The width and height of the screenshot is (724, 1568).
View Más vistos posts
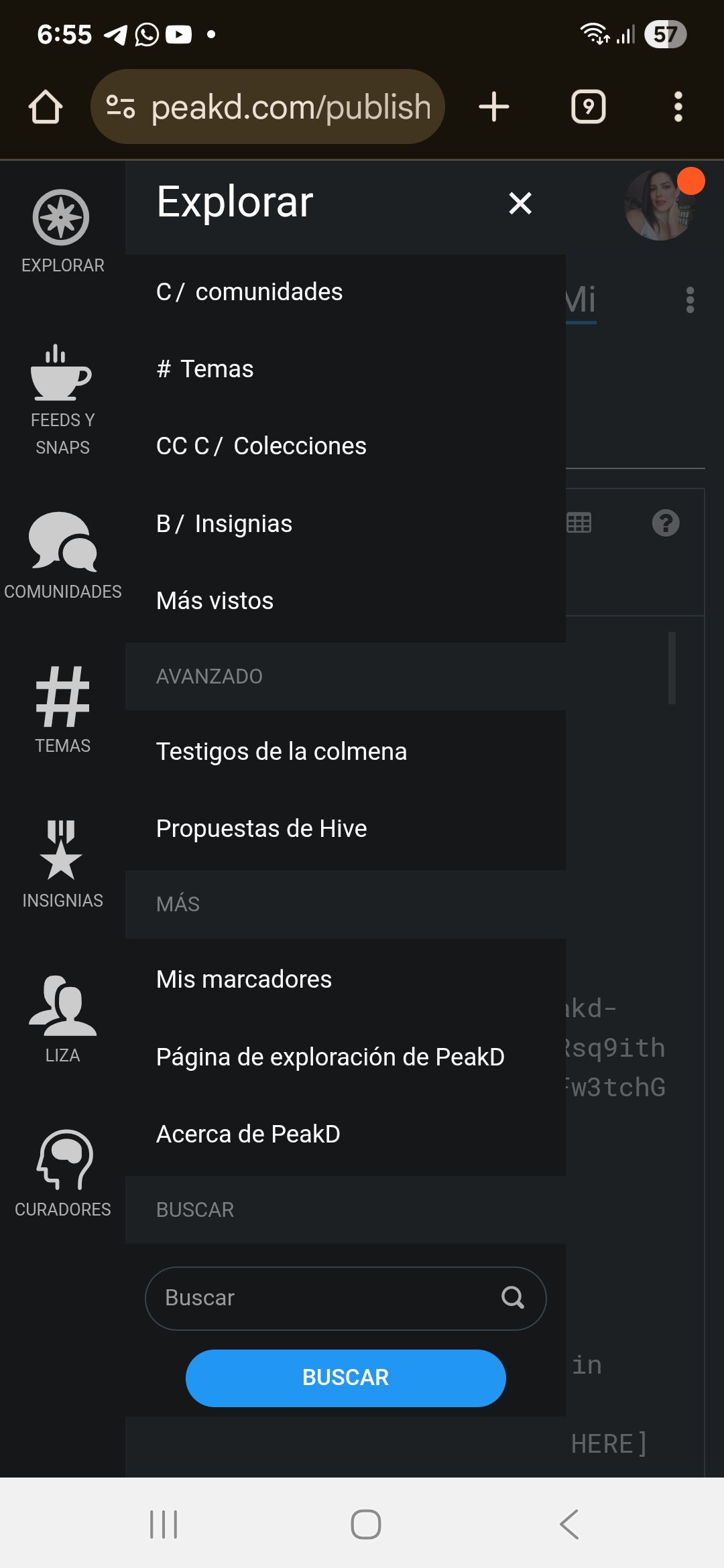coord(215,601)
